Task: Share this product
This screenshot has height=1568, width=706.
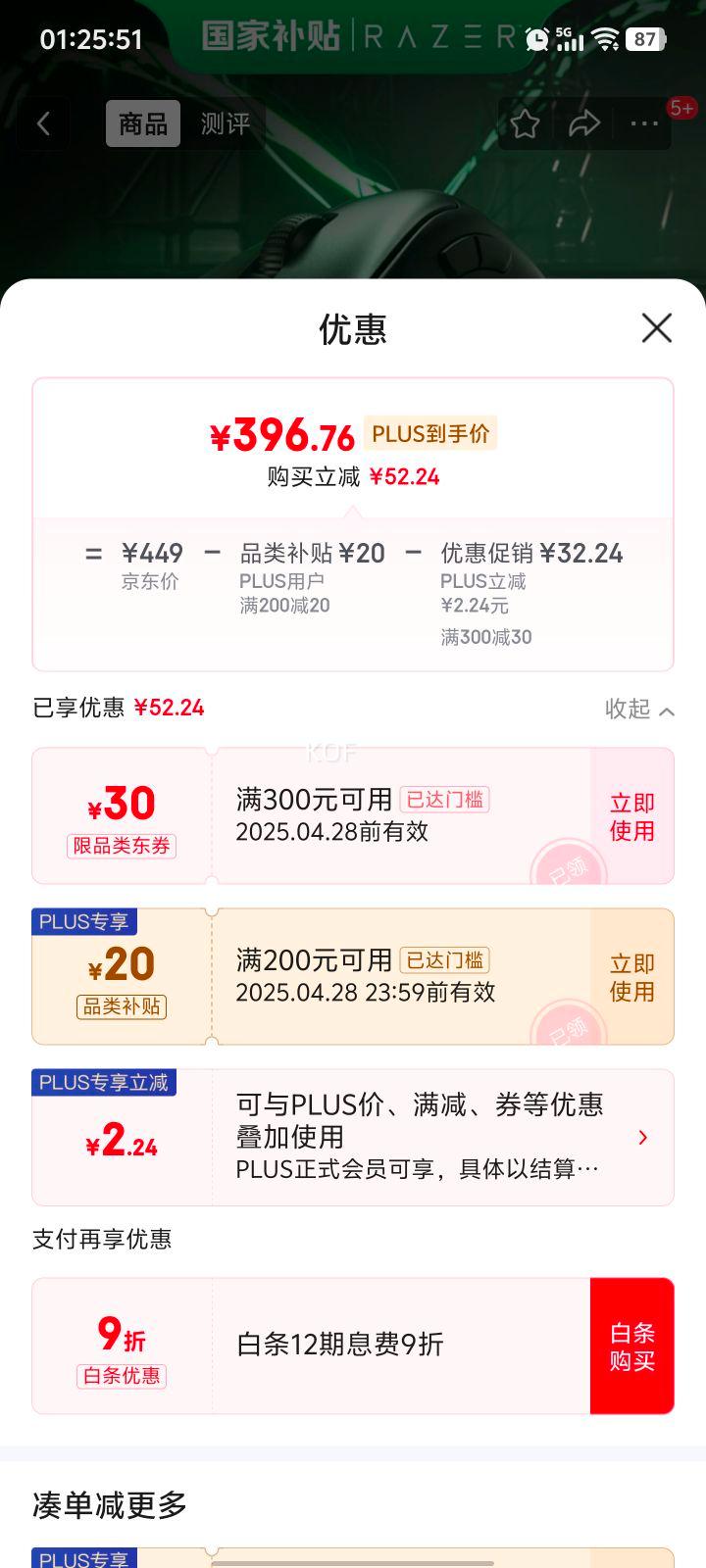Action: [x=584, y=123]
